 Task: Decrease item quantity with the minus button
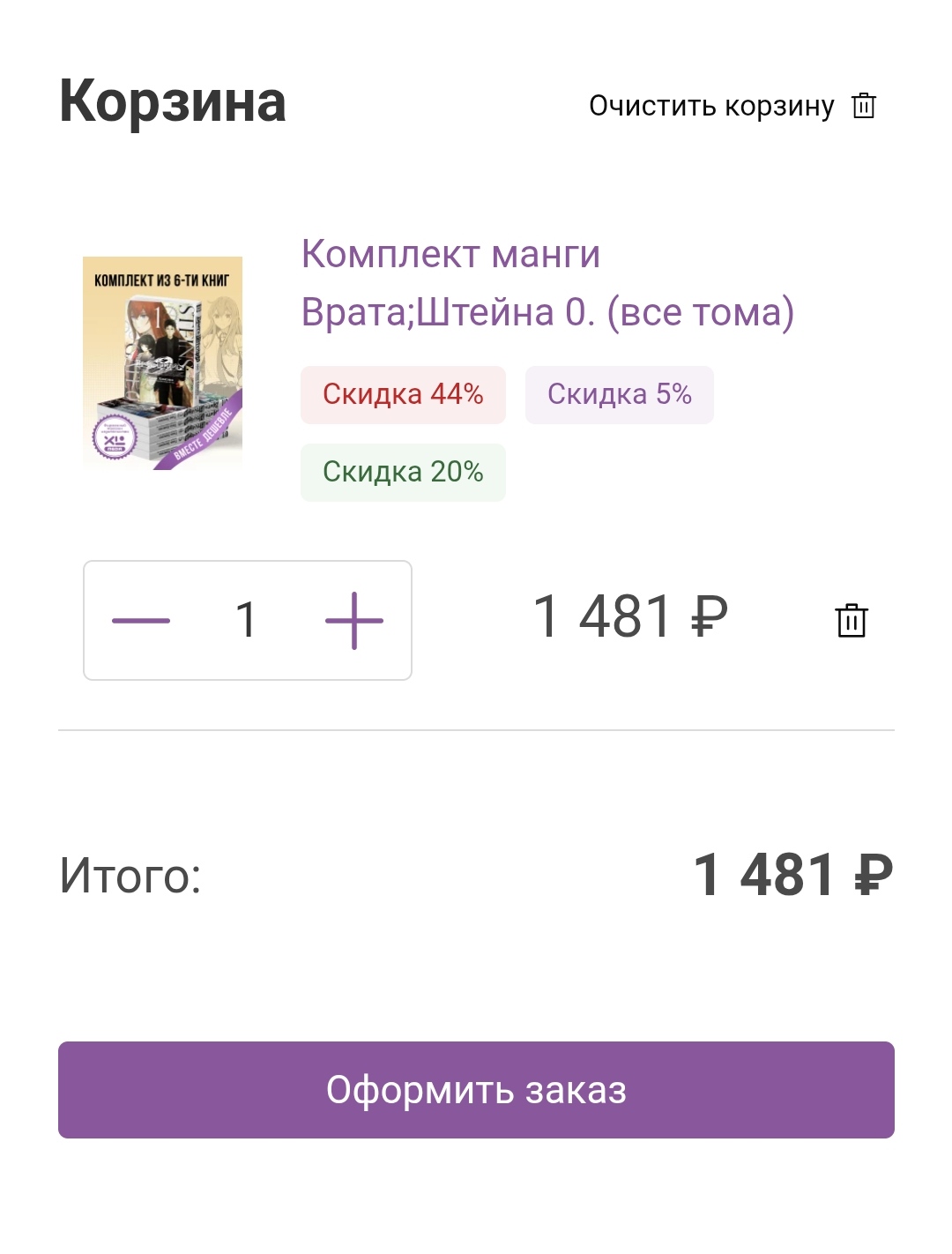coord(141,621)
